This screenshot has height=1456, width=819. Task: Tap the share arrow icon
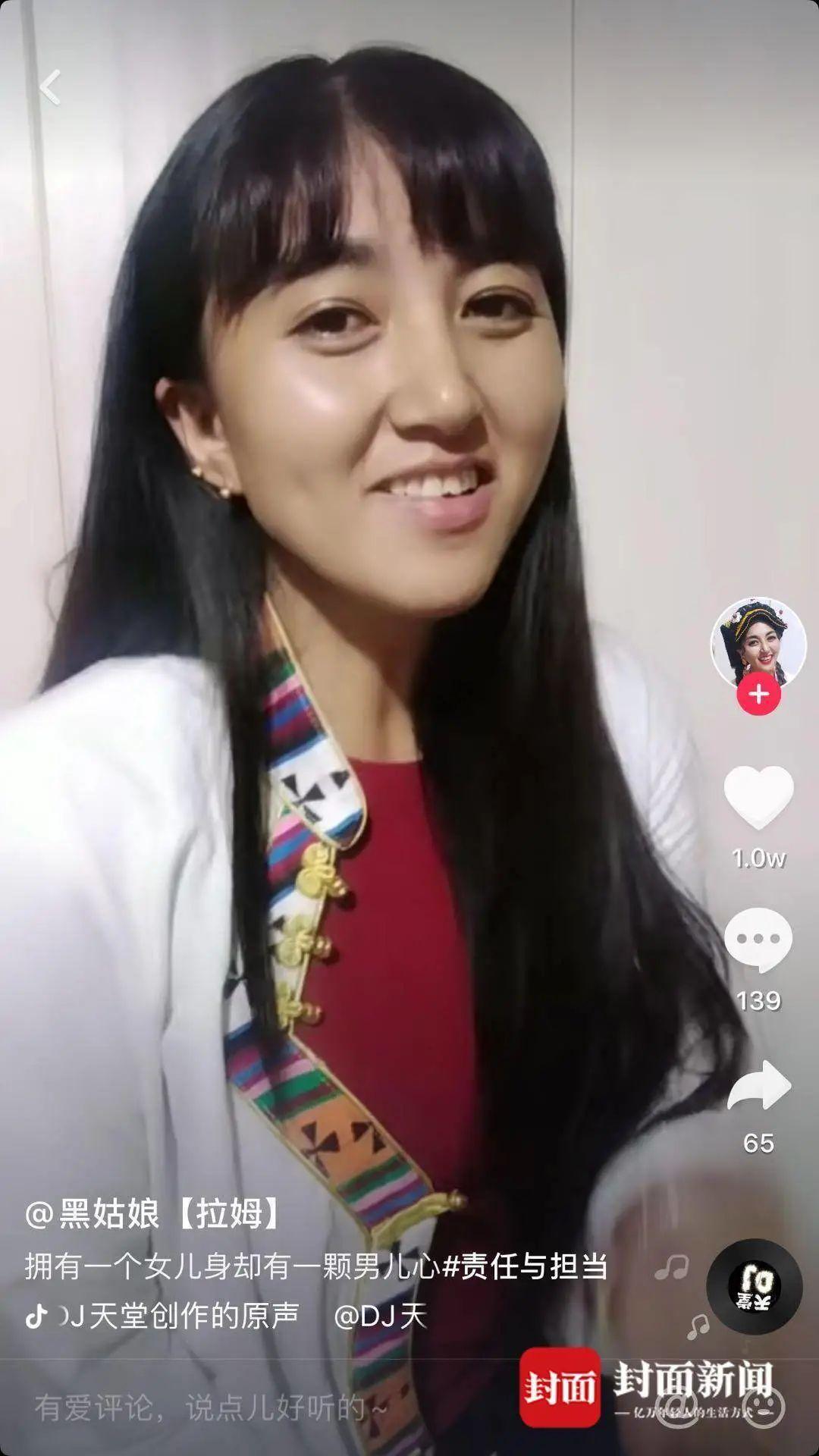coord(758,1084)
